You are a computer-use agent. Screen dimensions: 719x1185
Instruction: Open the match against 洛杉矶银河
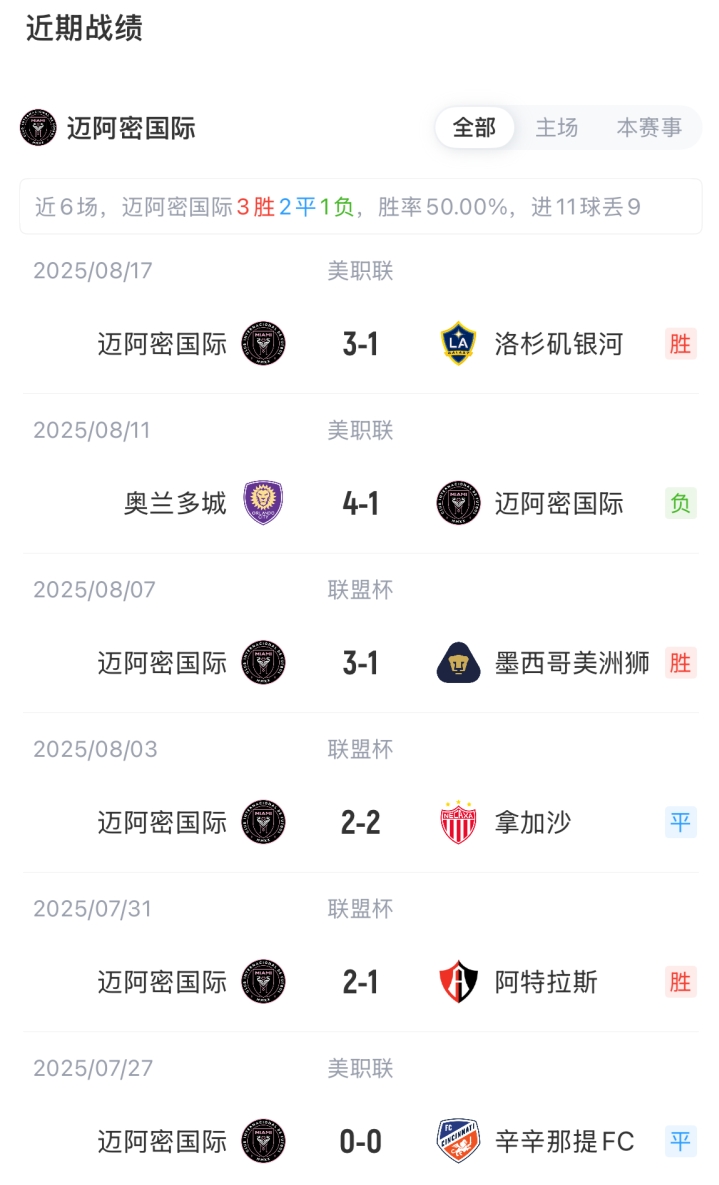pyautogui.click(x=360, y=344)
